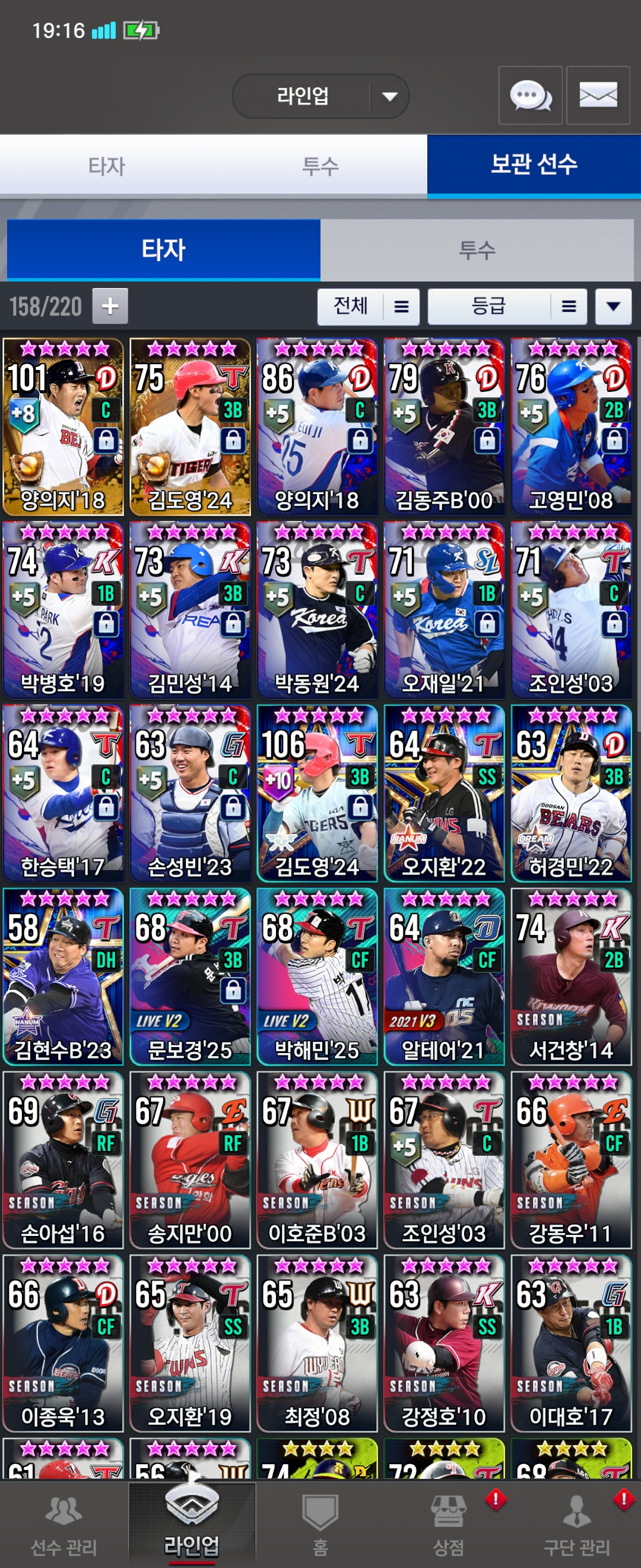Toggle the sort order arrow button

click(613, 306)
